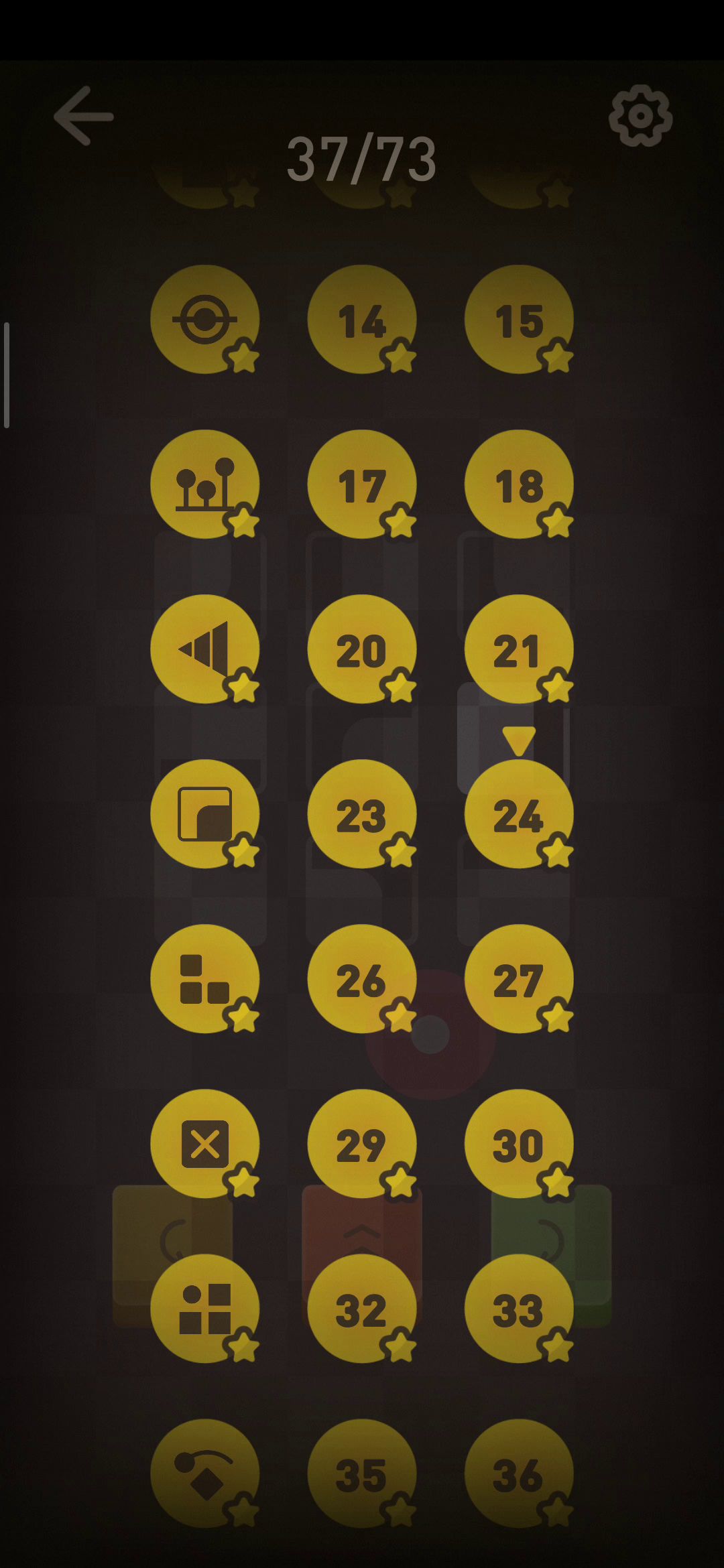The height and width of the screenshot is (1568, 724).
Task: Select the level with three stacked squares icon
Action: pos(205,979)
